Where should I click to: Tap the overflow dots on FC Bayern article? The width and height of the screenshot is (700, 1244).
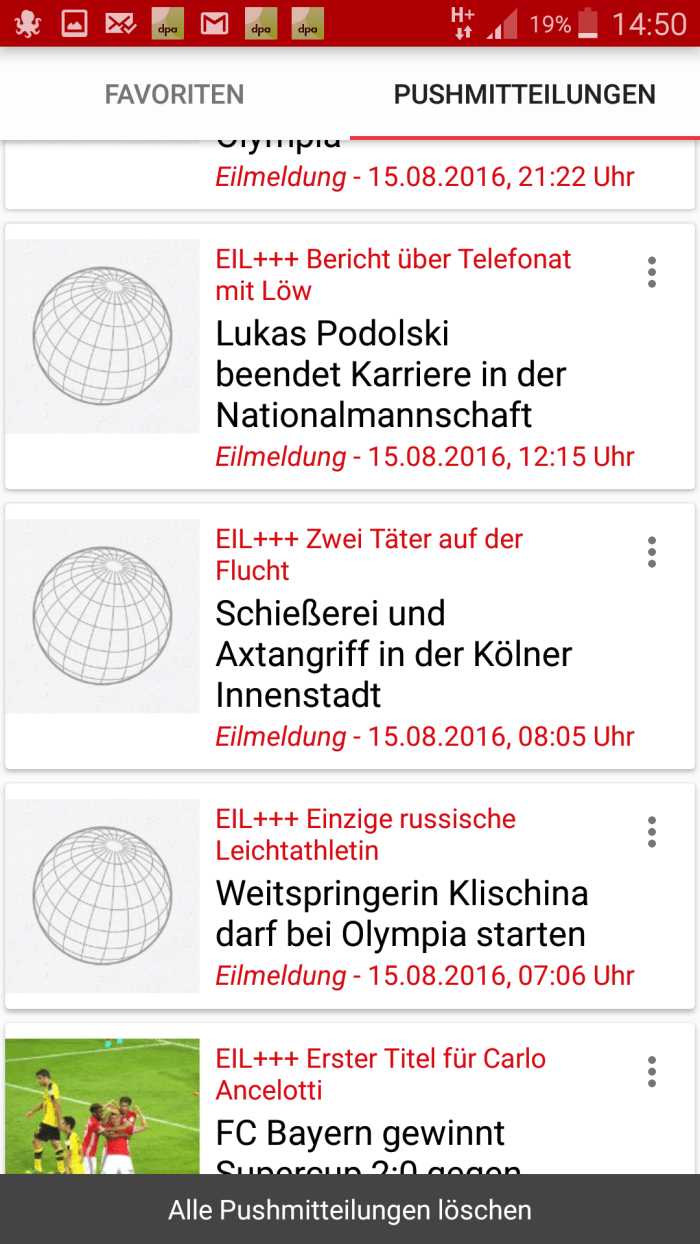coord(652,1071)
